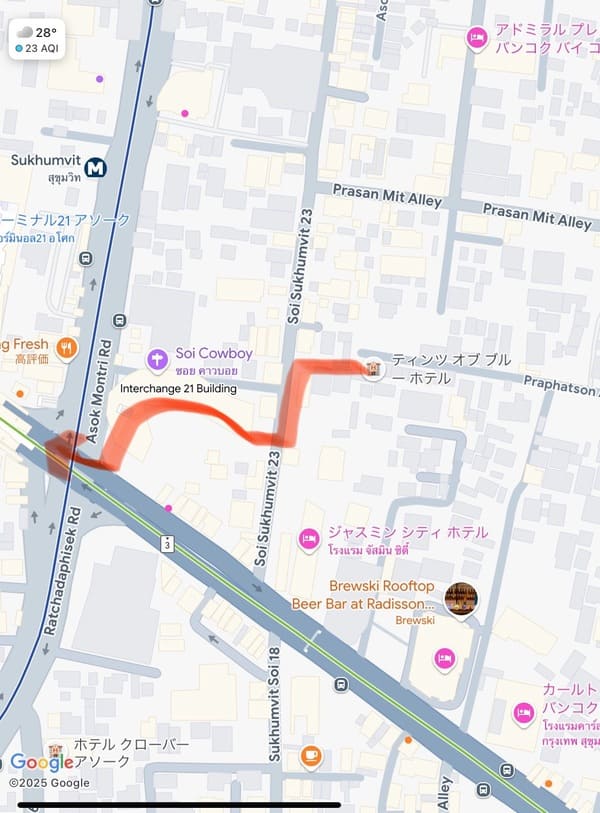Open the Jasmine City Hotel pin
The image size is (600, 813).
pos(309,541)
